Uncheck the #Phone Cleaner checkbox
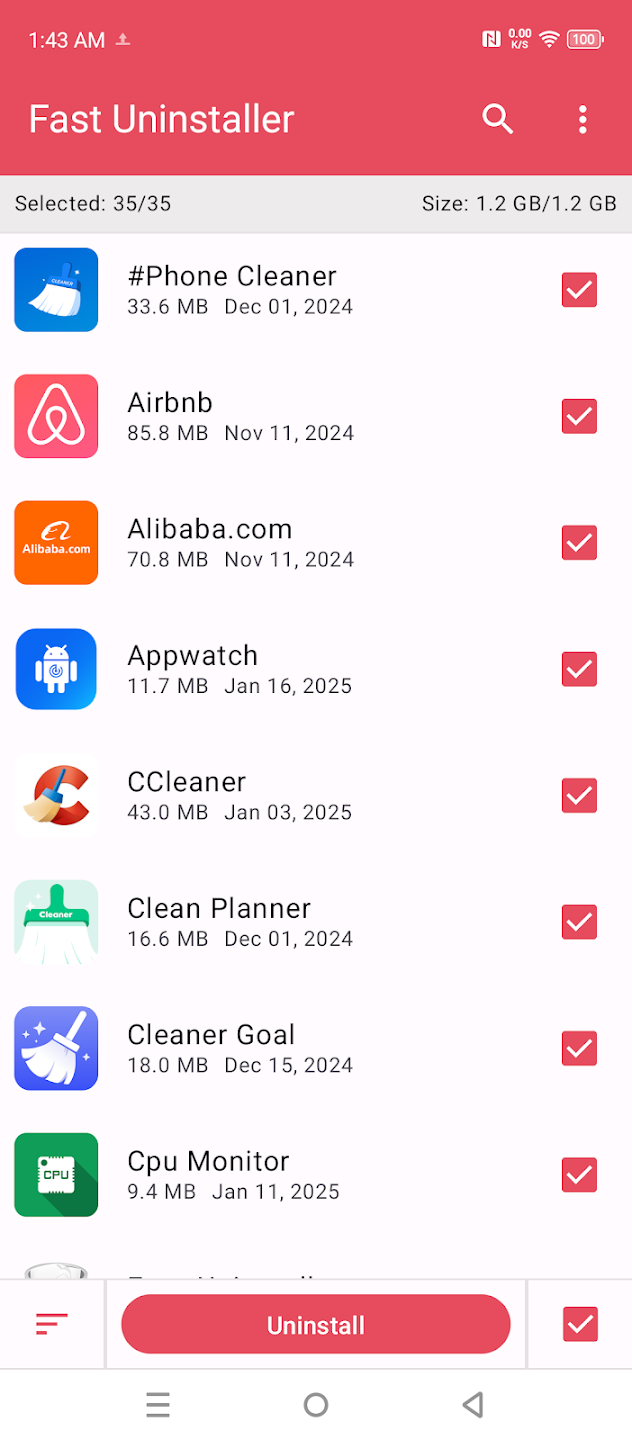Image resolution: width=632 pixels, height=1440 pixels. 579,290
